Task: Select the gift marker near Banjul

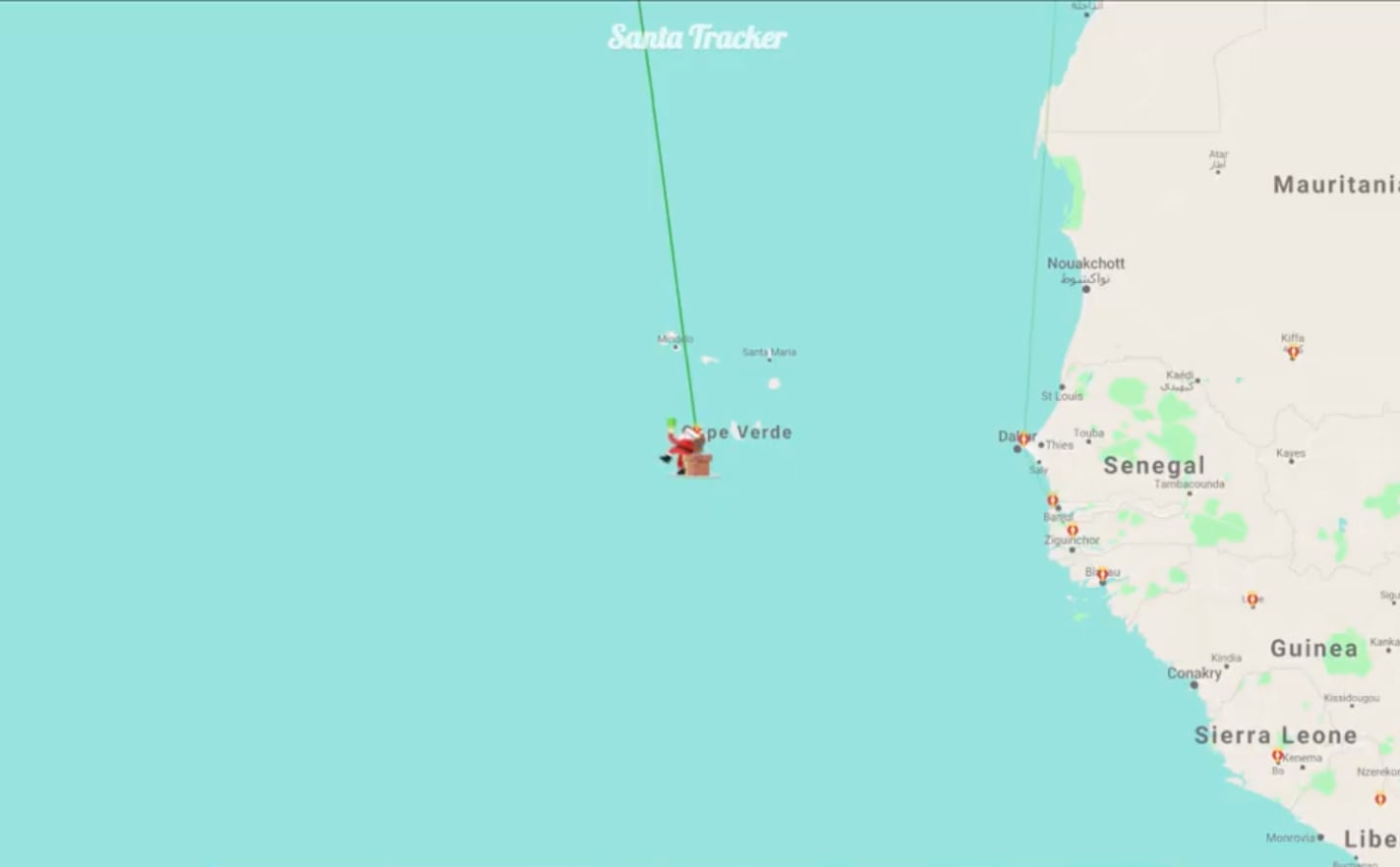Action: point(1053,500)
